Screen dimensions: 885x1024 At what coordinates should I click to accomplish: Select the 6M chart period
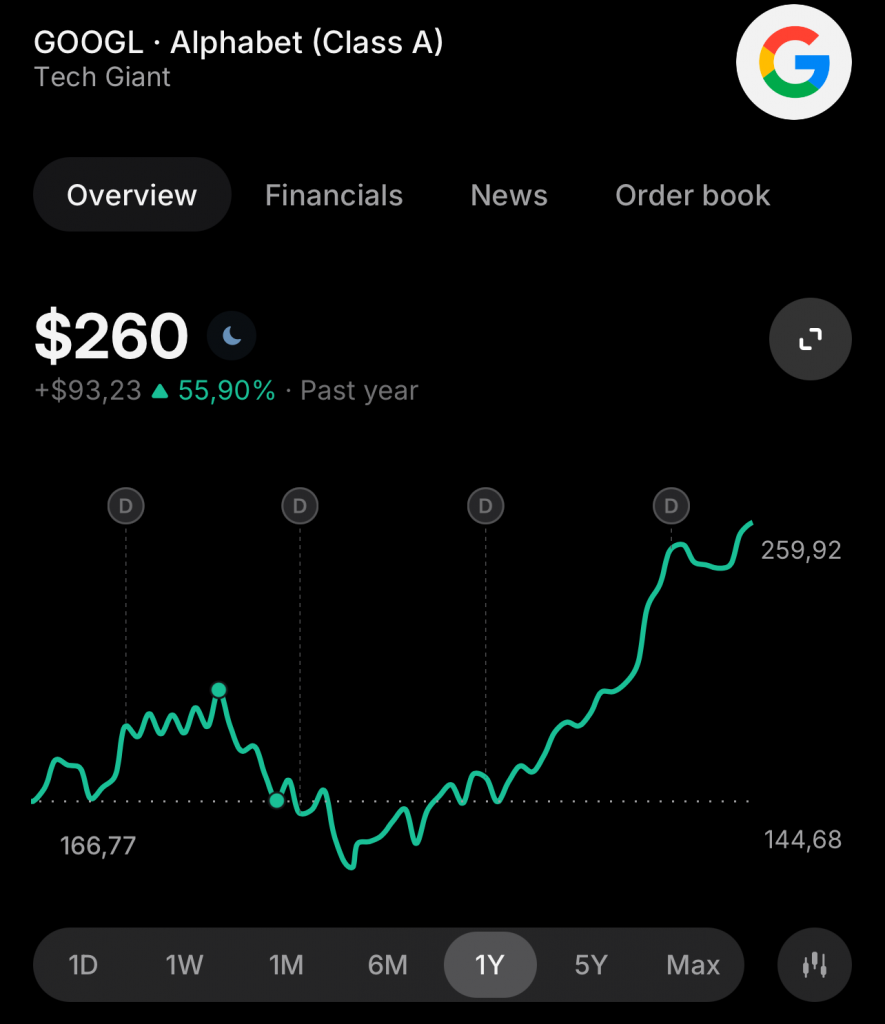click(x=388, y=965)
